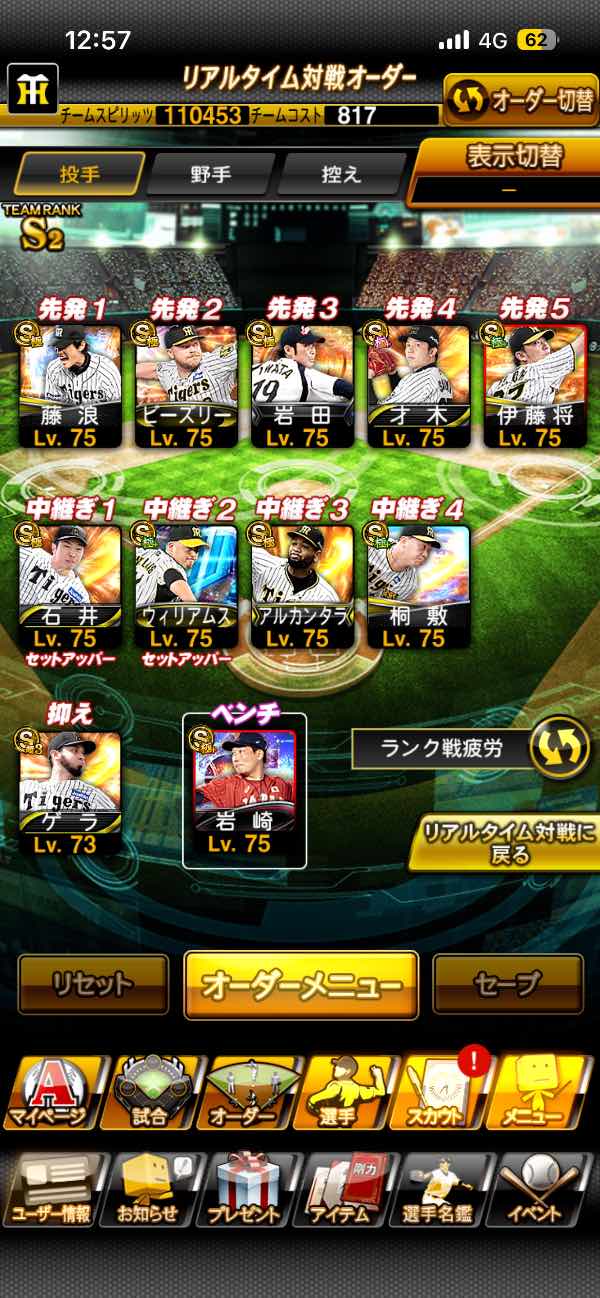
Task: Switch to the 控え tab
Action: pos(340,174)
